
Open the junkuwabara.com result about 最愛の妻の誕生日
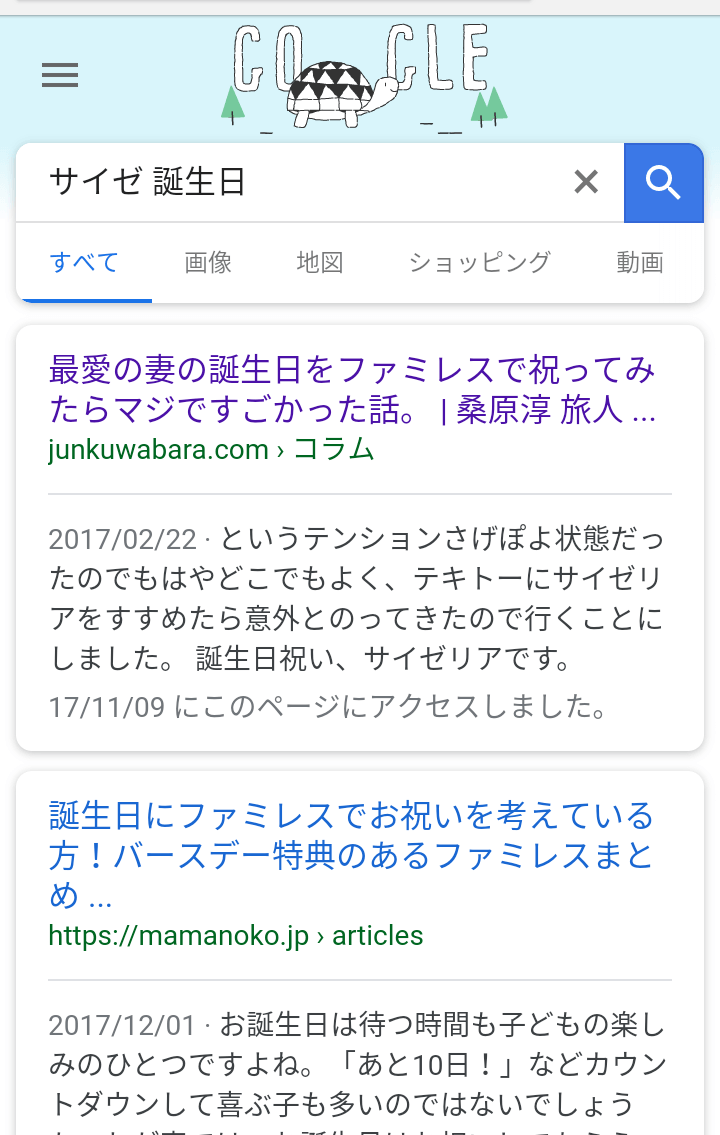pyautogui.click(x=352, y=391)
